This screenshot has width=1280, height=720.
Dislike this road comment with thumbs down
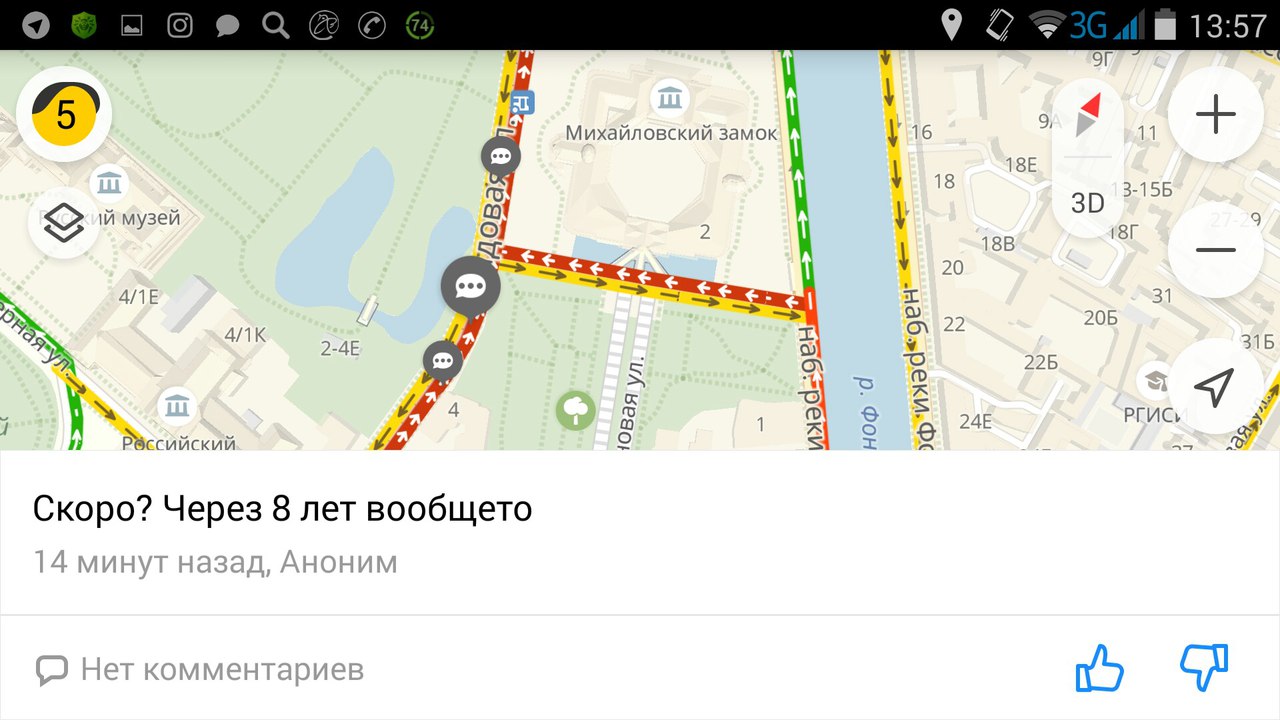(1204, 668)
